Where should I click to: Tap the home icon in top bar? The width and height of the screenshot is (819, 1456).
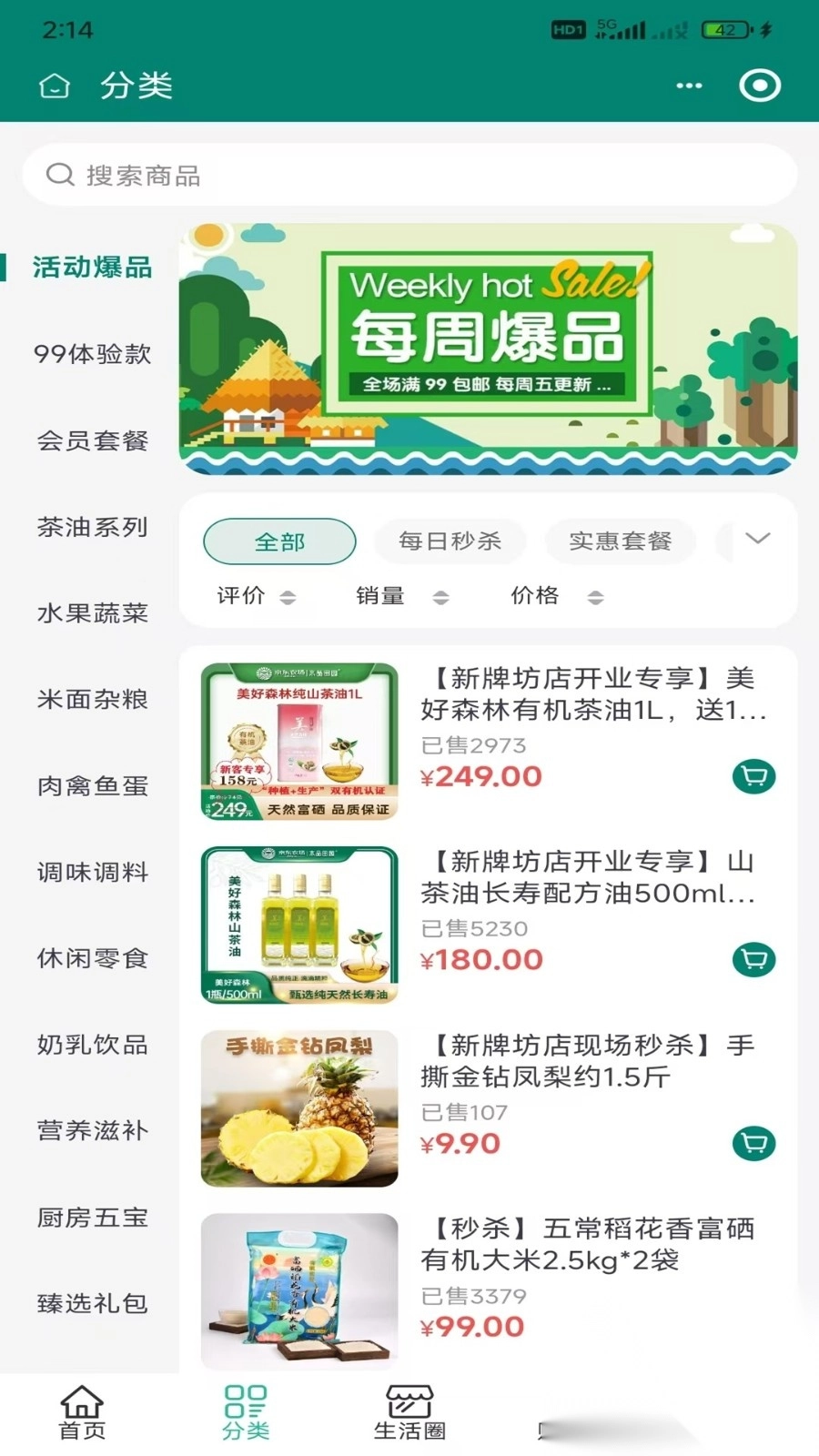(x=55, y=86)
